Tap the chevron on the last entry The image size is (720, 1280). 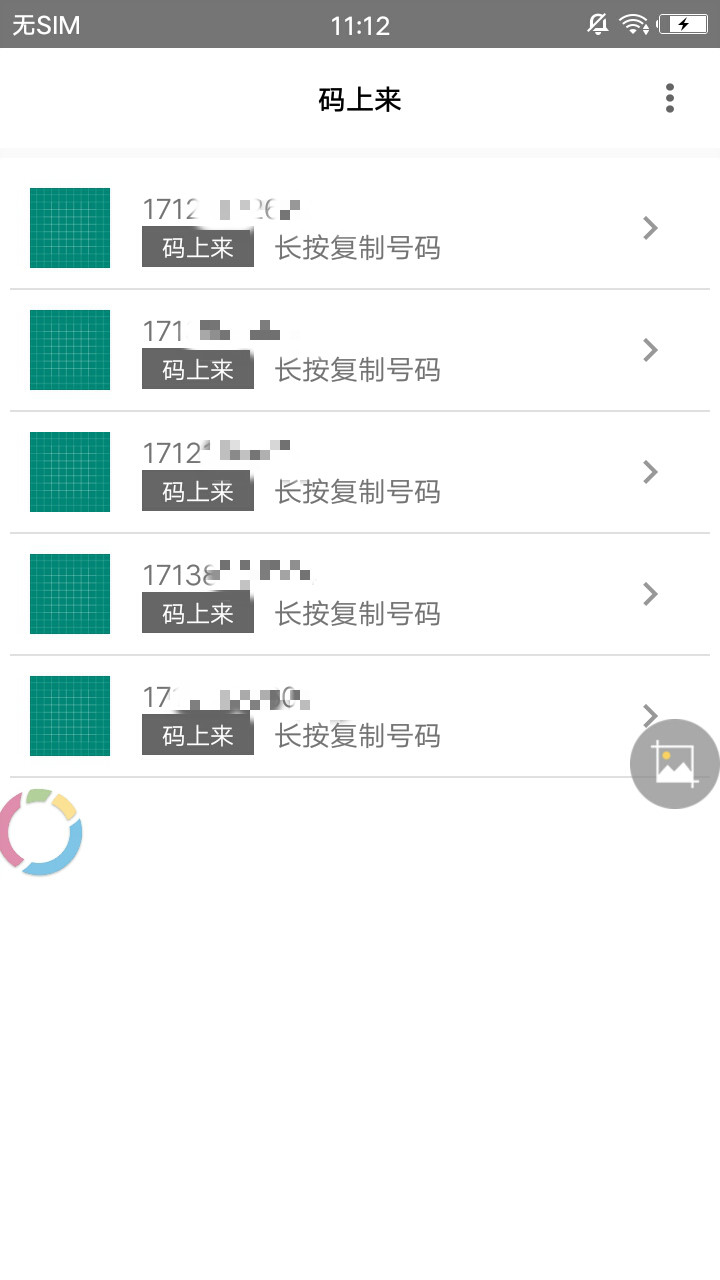(650, 716)
